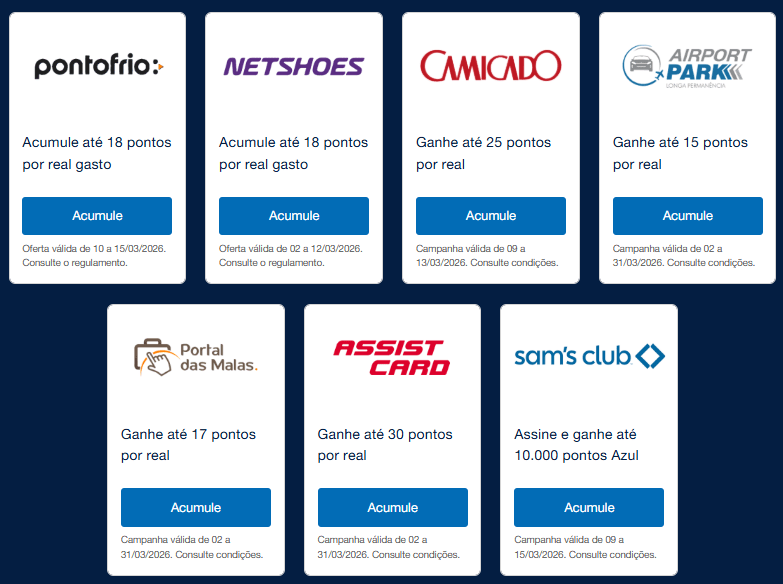The image size is (783, 584).
Task: Tap Acumule on the Sam's Club card
Action: (x=589, y=507)
